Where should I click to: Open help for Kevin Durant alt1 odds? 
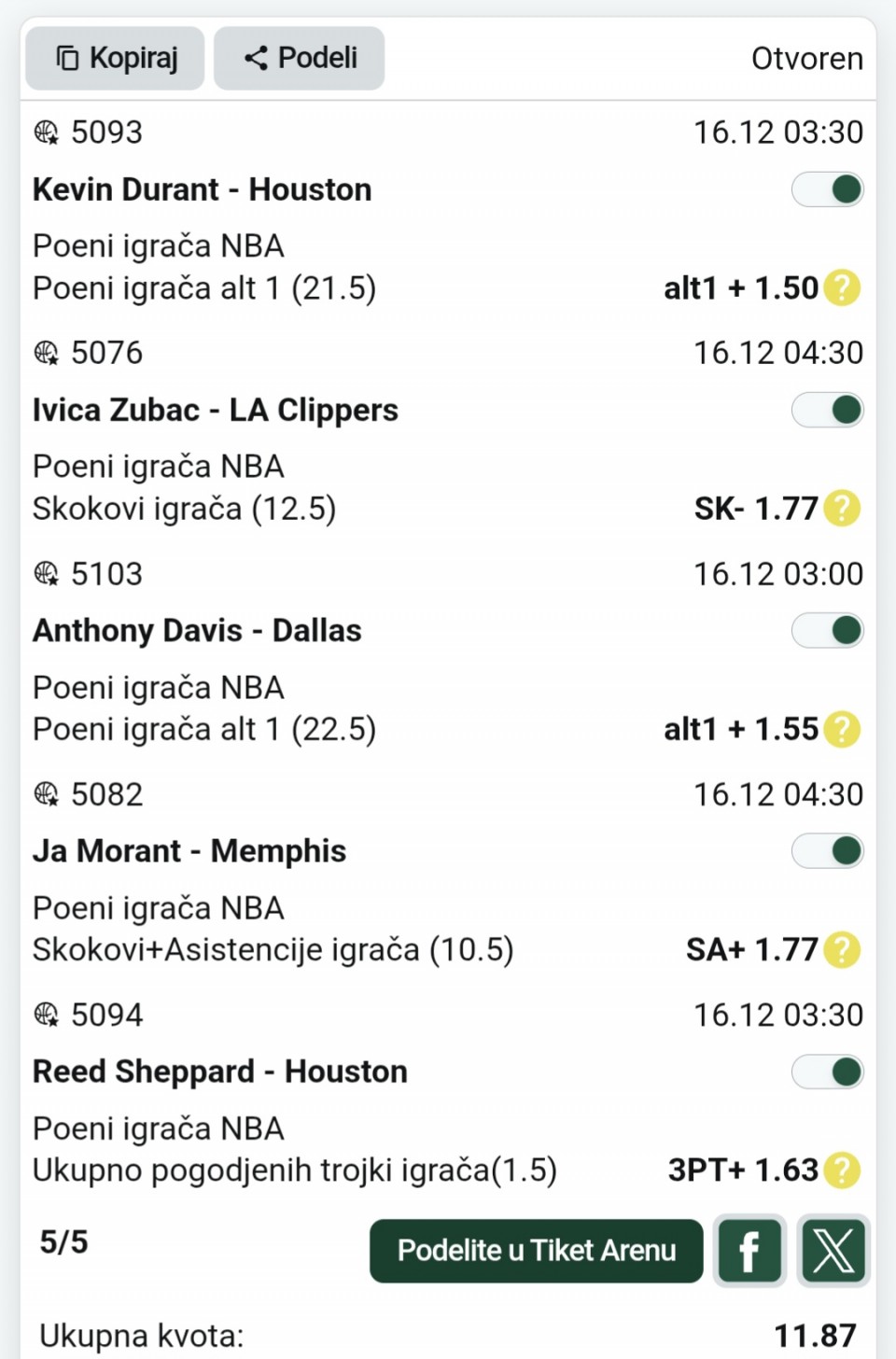pos(842,287)
